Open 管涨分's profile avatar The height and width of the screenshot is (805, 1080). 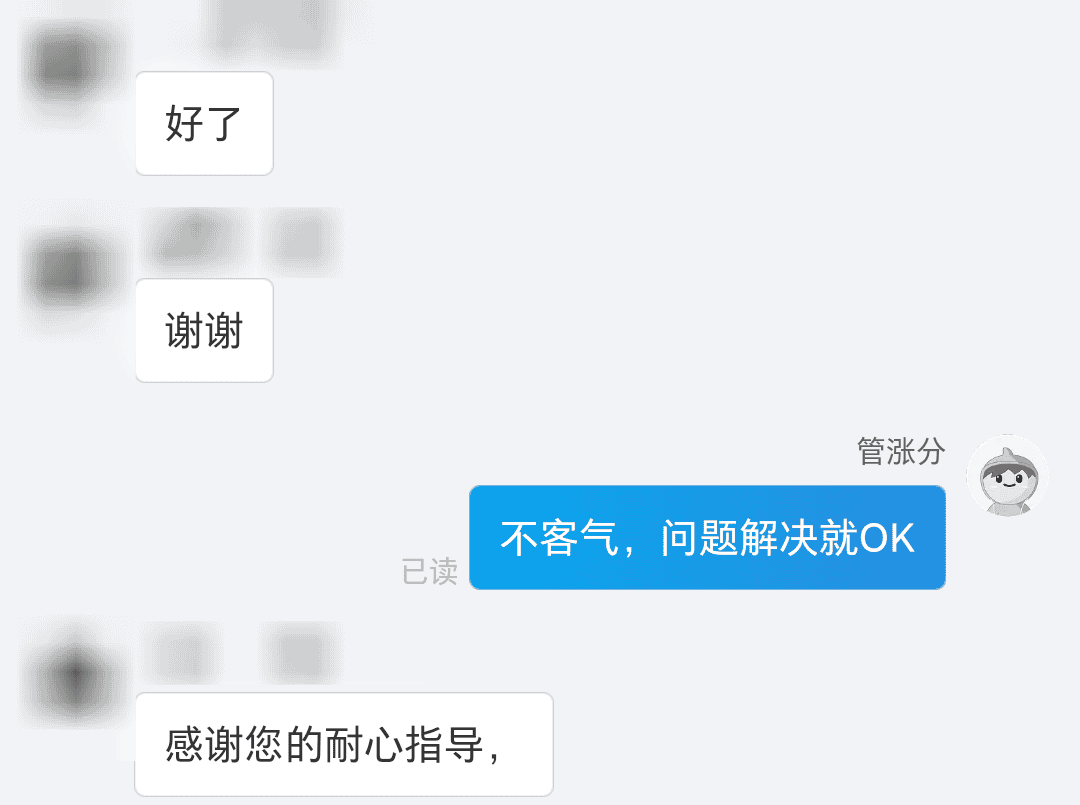click(x=1006, y=477)
